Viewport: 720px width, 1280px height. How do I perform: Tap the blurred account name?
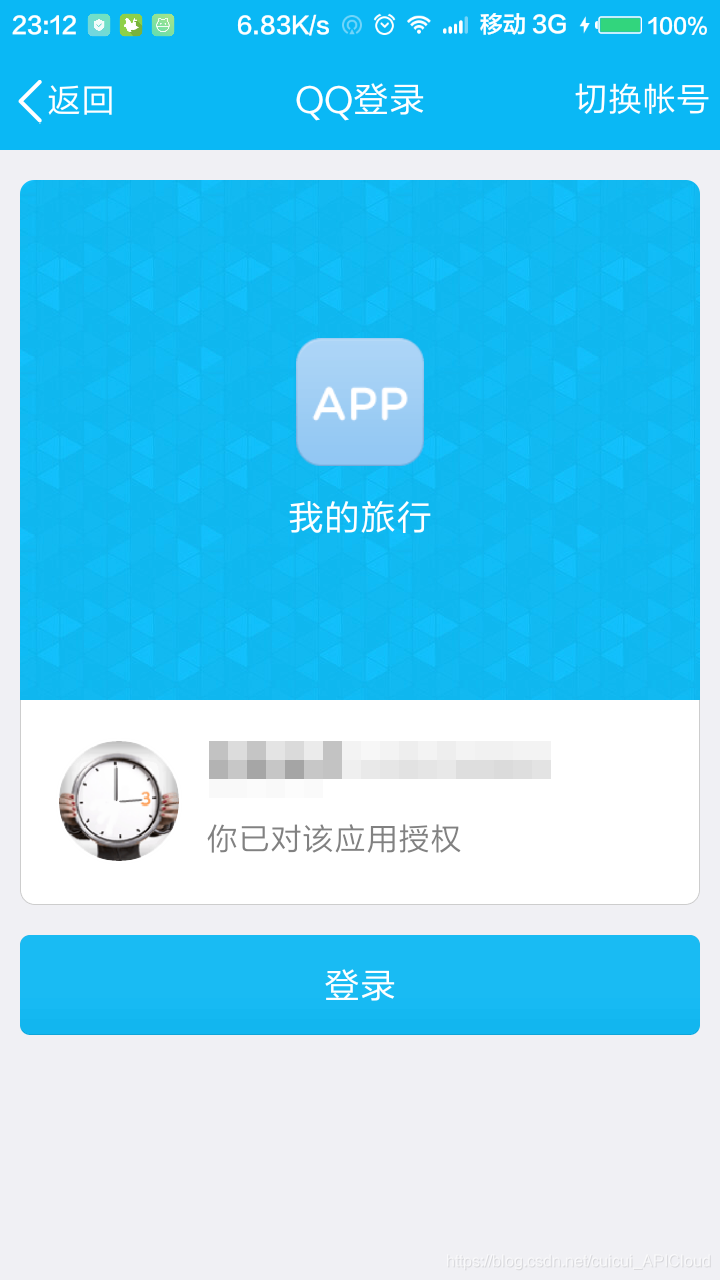[x=380, y=763]
